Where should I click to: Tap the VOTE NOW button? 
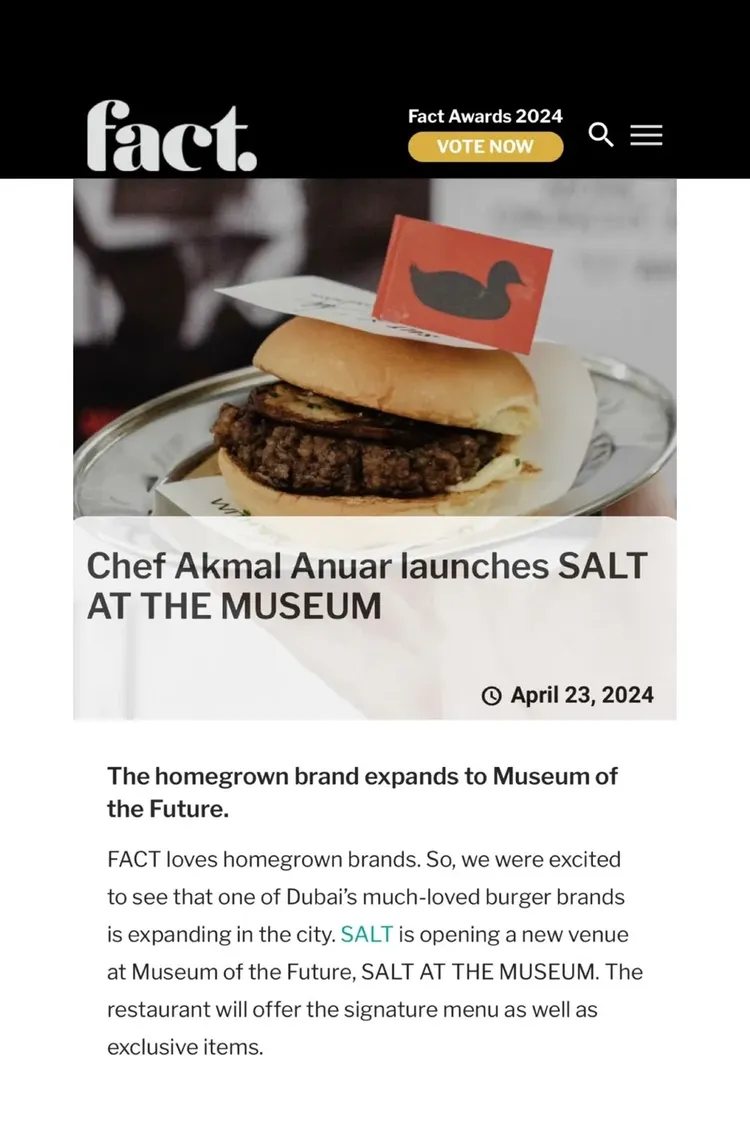pos(485,146)
